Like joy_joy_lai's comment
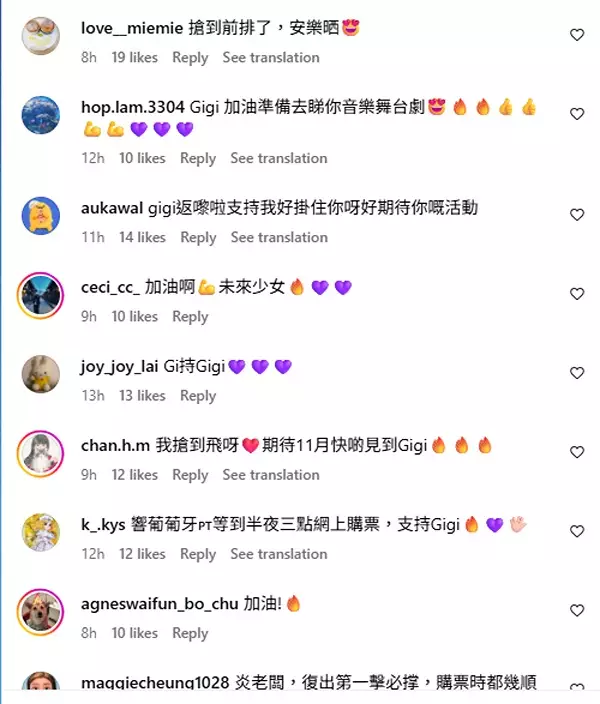Viewport: 600px width, 704px height. click(576, 373)
